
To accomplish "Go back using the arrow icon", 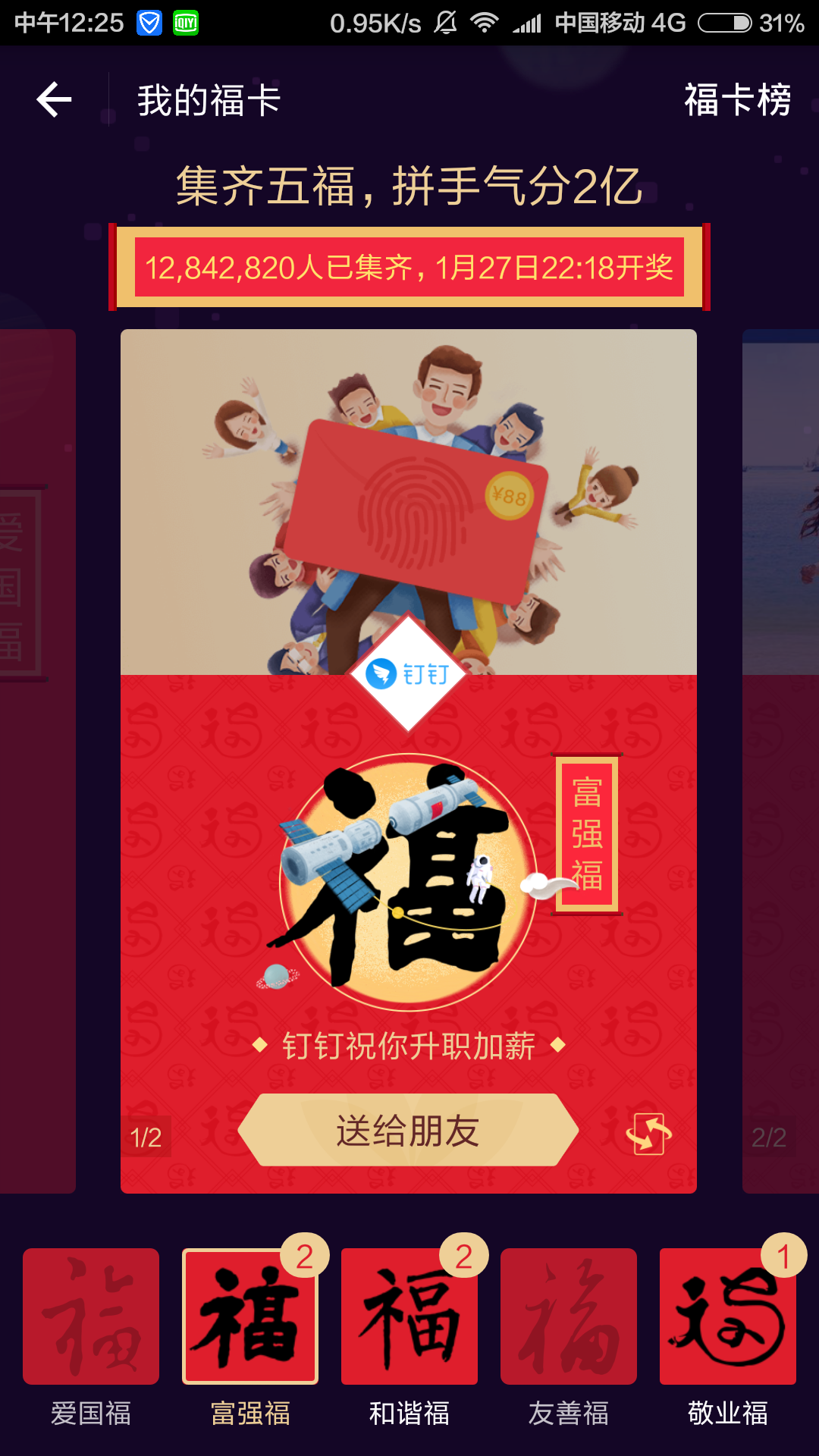I will pos(54,99).
